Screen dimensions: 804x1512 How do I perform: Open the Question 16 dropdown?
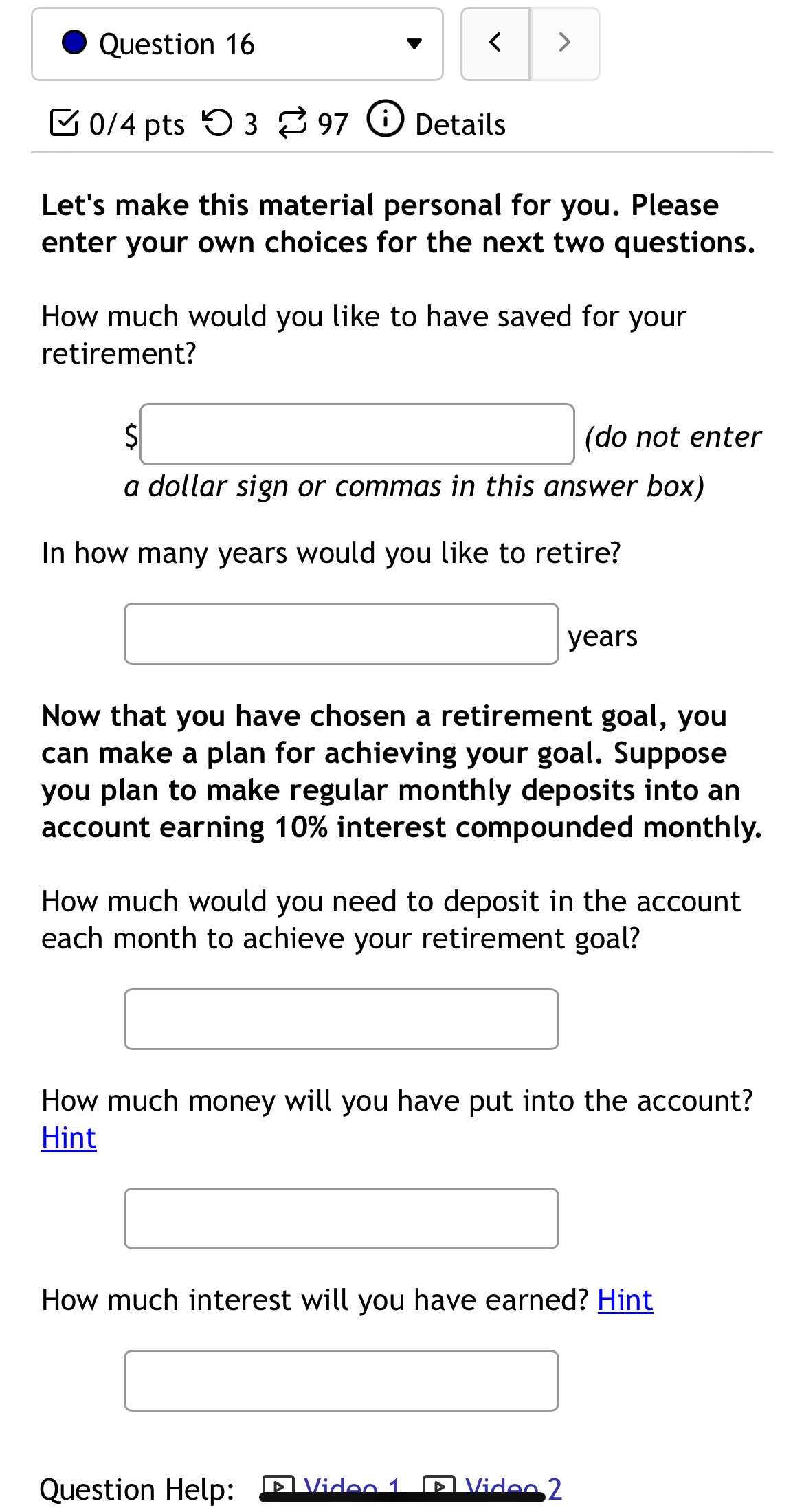click(x=413, y=43)
